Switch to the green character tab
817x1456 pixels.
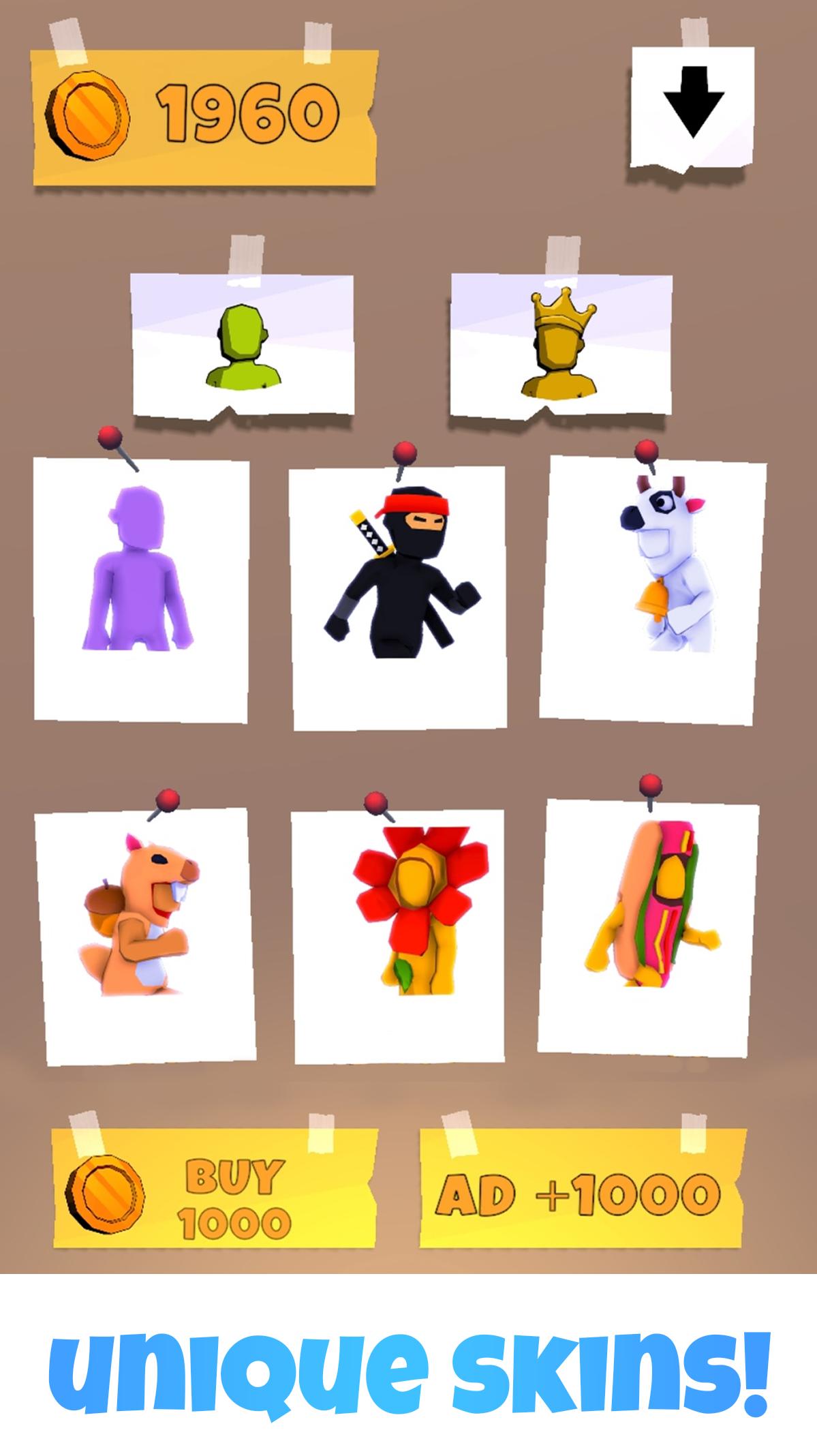coord(243,345)
